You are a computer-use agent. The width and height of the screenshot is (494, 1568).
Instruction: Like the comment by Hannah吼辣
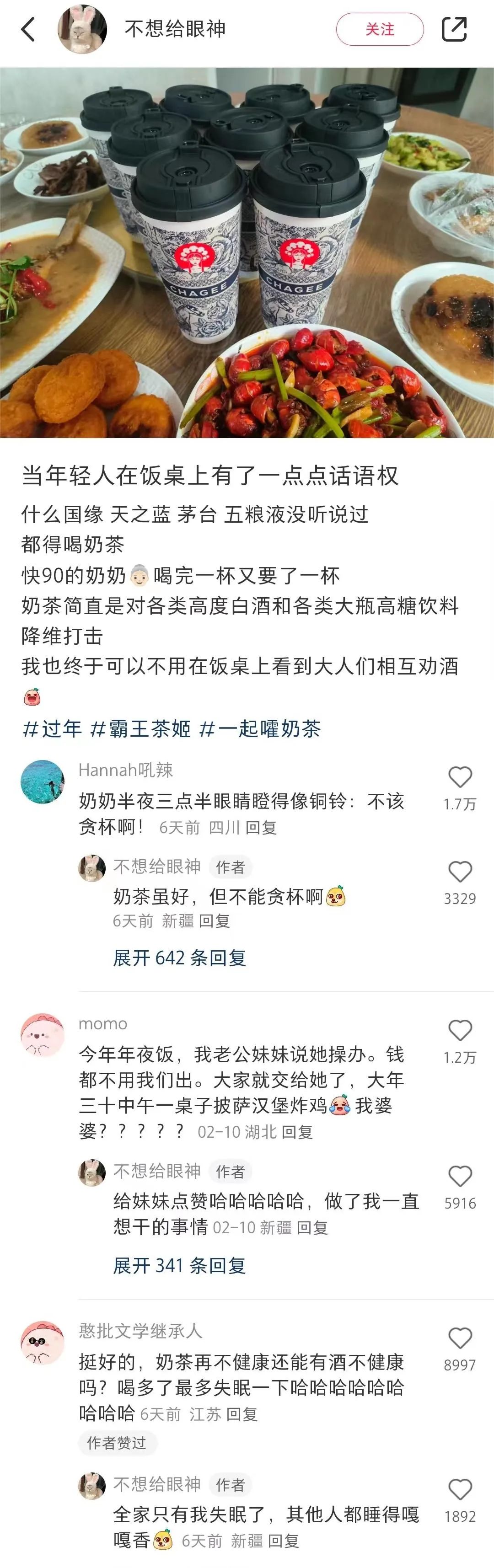460,778
